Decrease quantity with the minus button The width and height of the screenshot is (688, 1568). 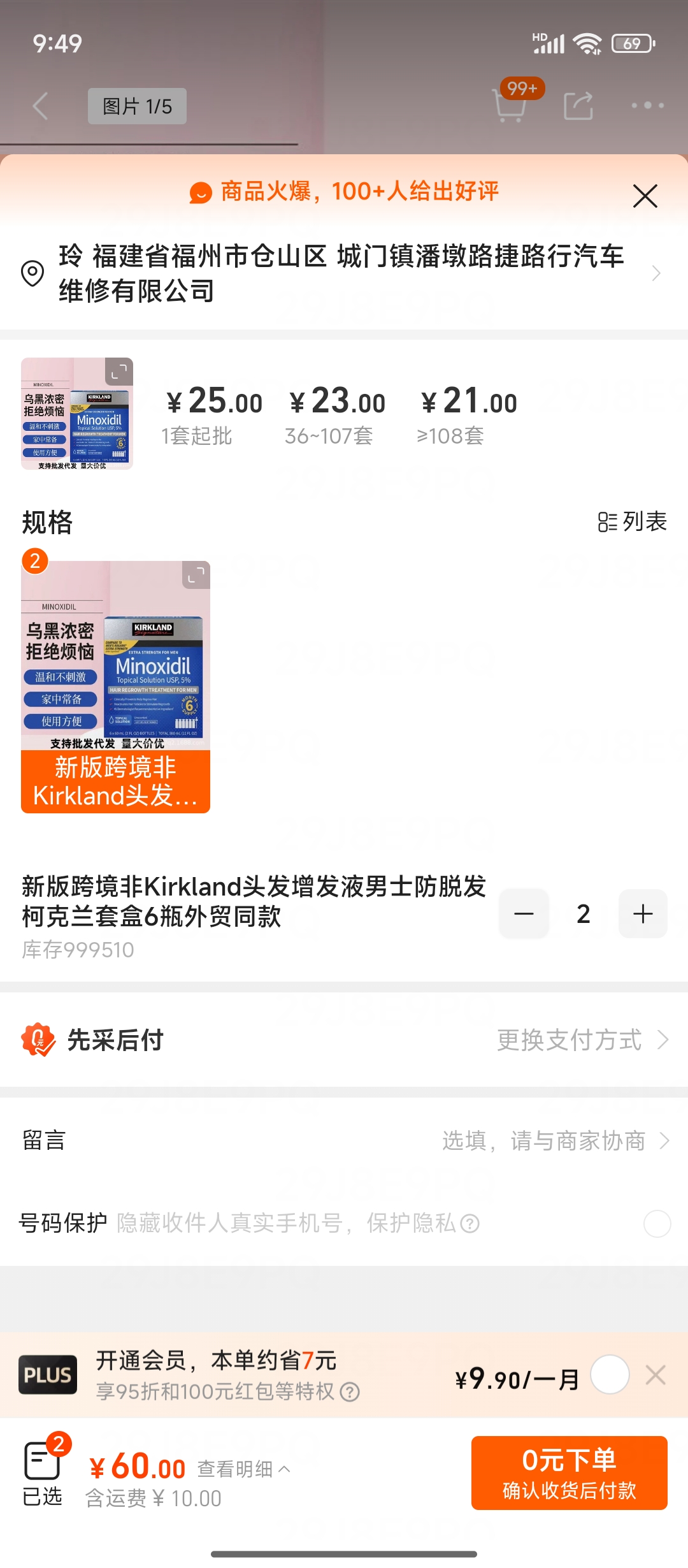[x=524, y=914]
